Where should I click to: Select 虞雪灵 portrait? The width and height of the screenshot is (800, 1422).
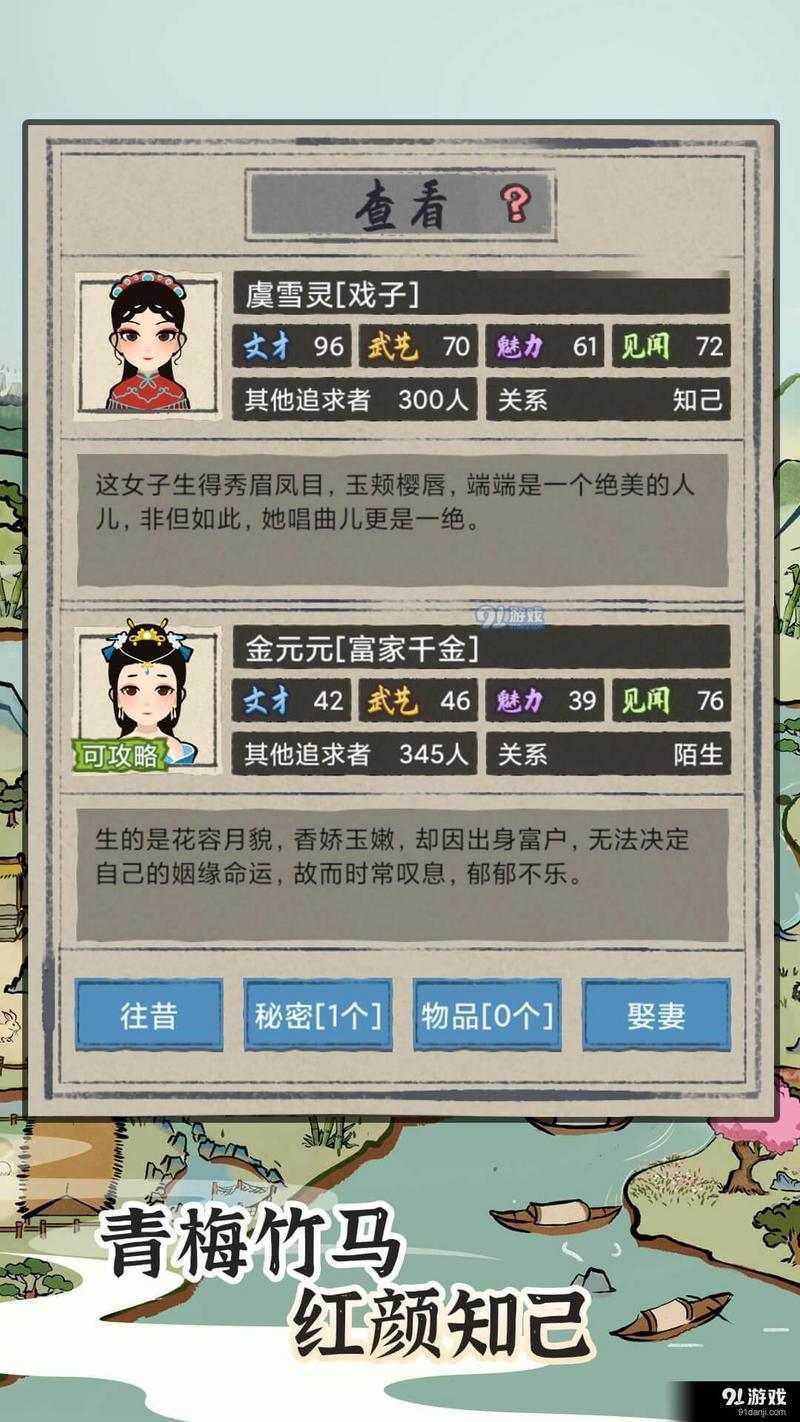[x=148, y=343]
